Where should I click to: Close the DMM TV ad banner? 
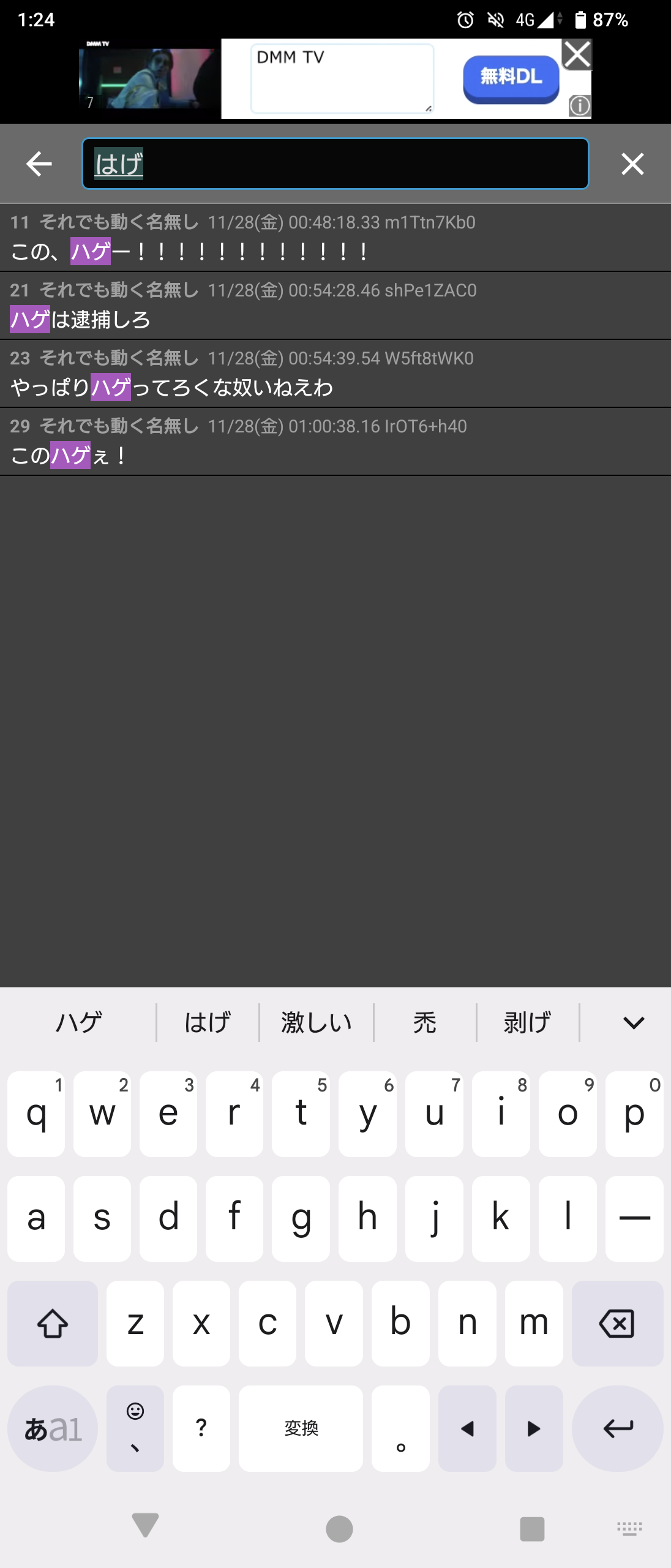pos(577,55)
